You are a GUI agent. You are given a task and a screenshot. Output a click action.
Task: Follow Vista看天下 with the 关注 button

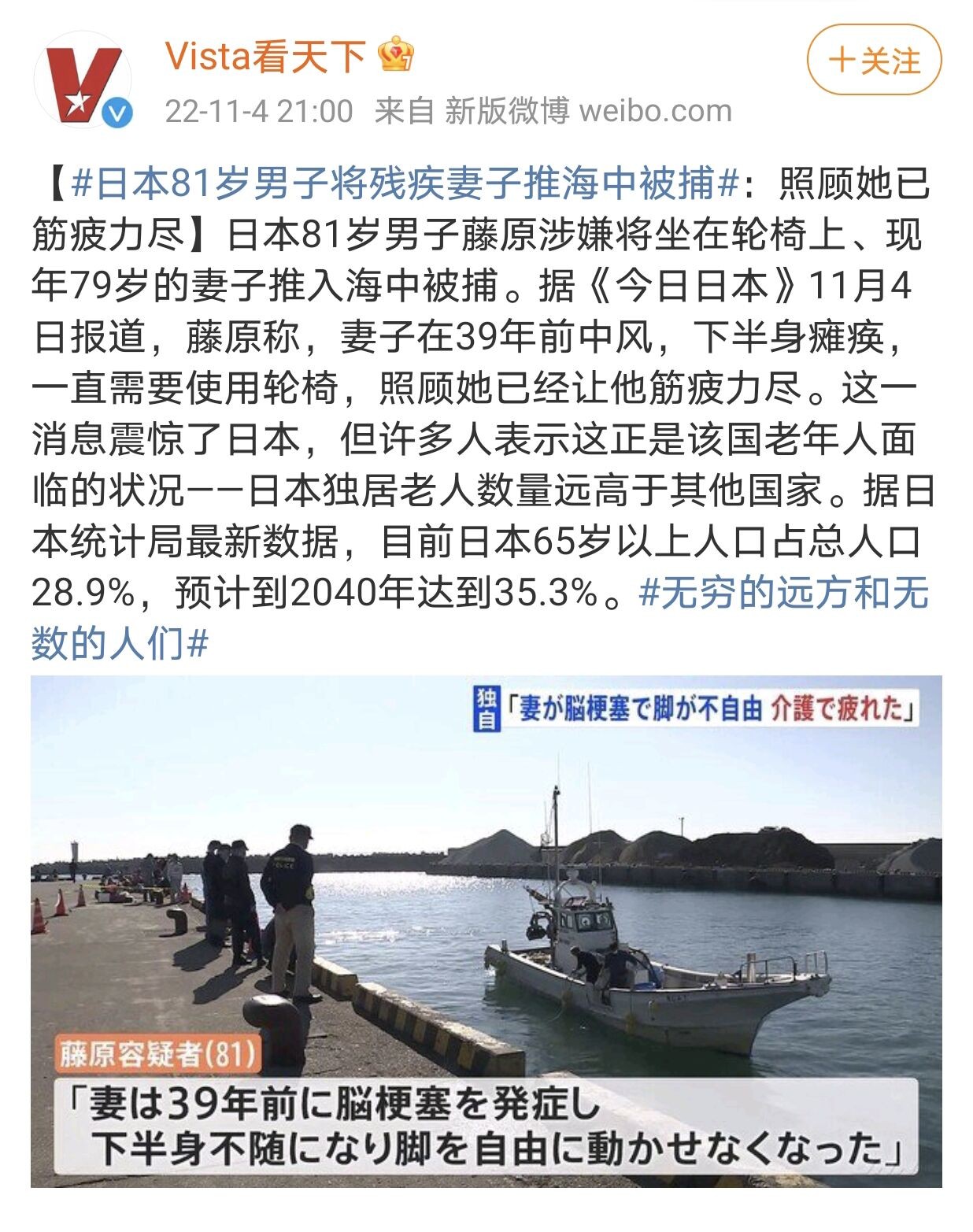(874, 61)
